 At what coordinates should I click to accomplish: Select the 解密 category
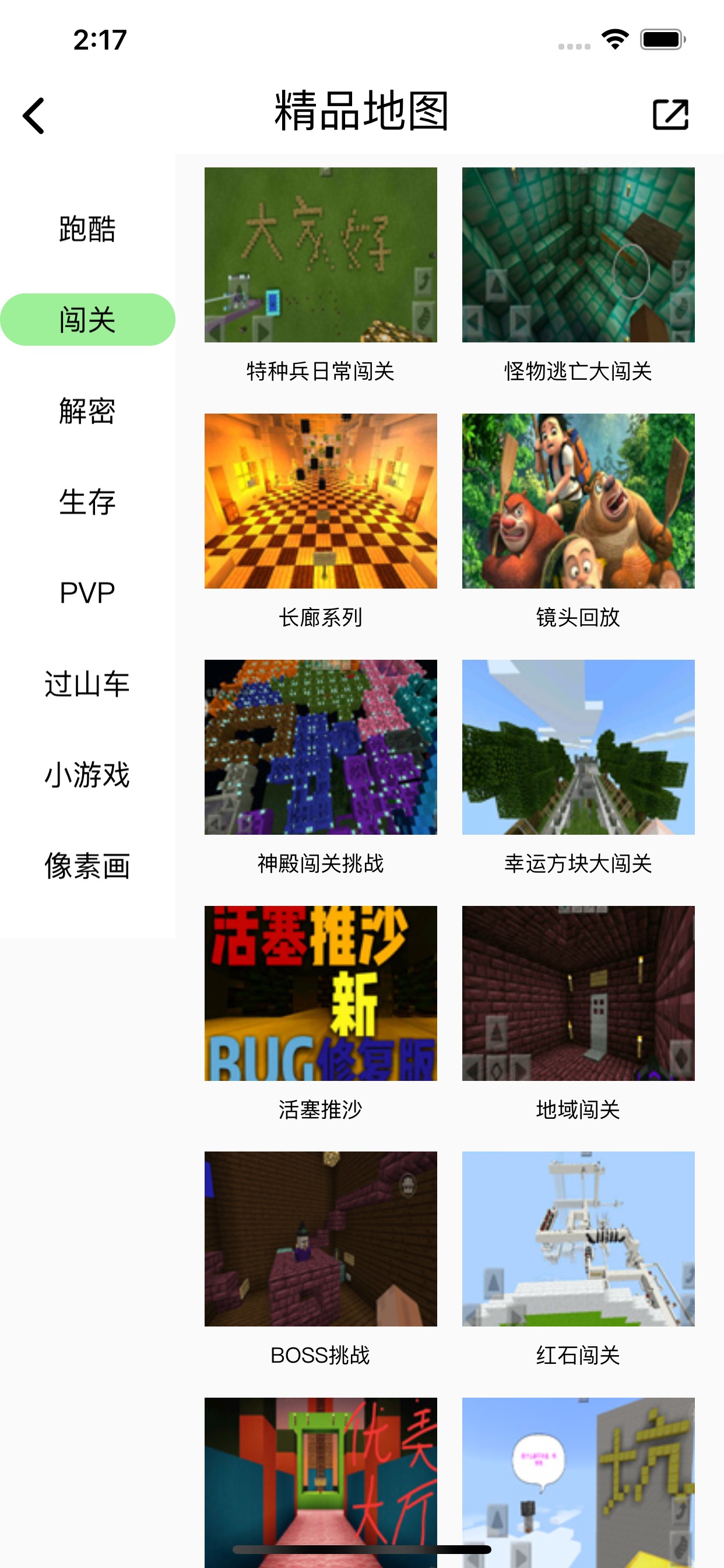pyautogui.click(x=87, y=411)
